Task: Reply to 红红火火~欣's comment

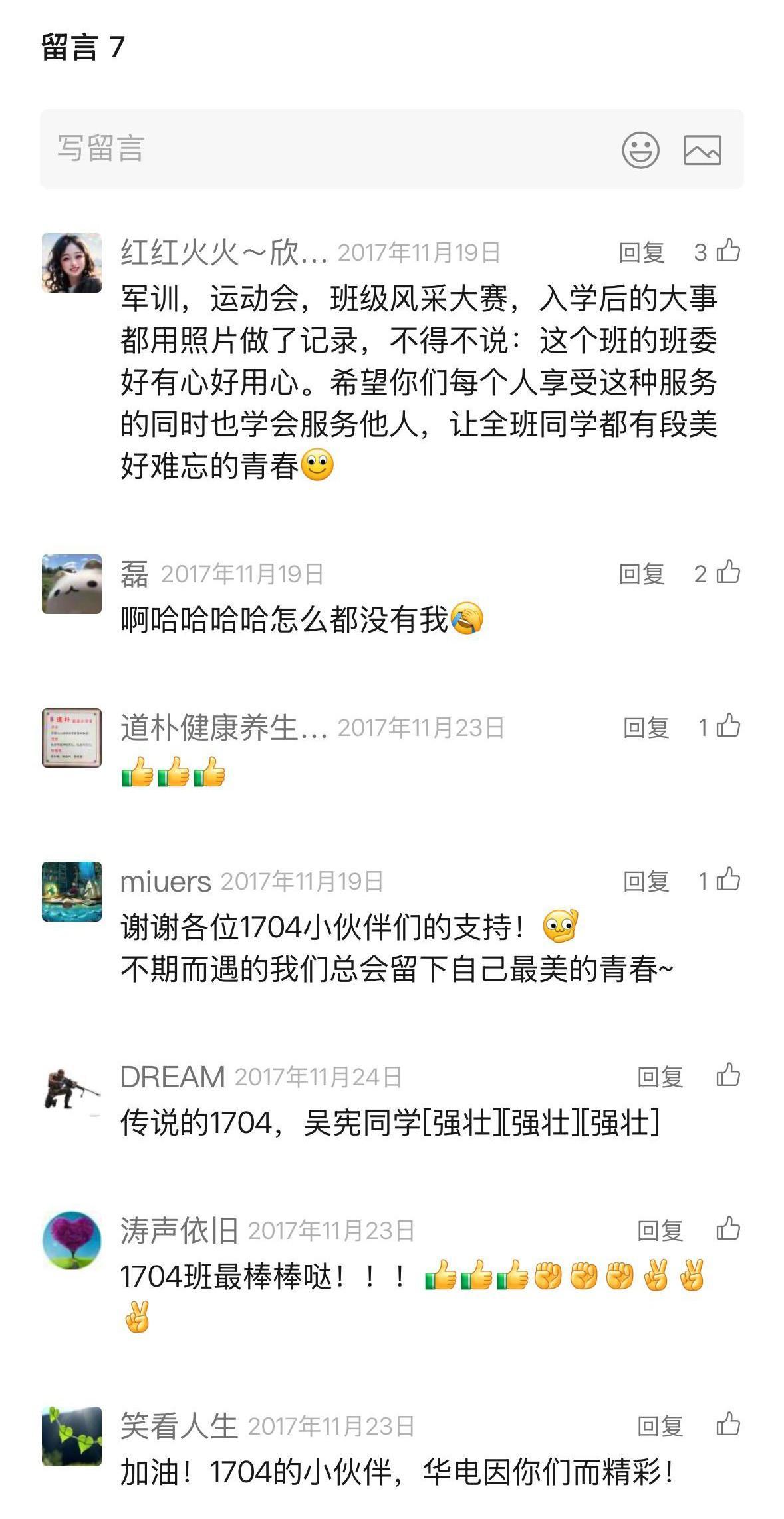Action: [x=643, y=252]
